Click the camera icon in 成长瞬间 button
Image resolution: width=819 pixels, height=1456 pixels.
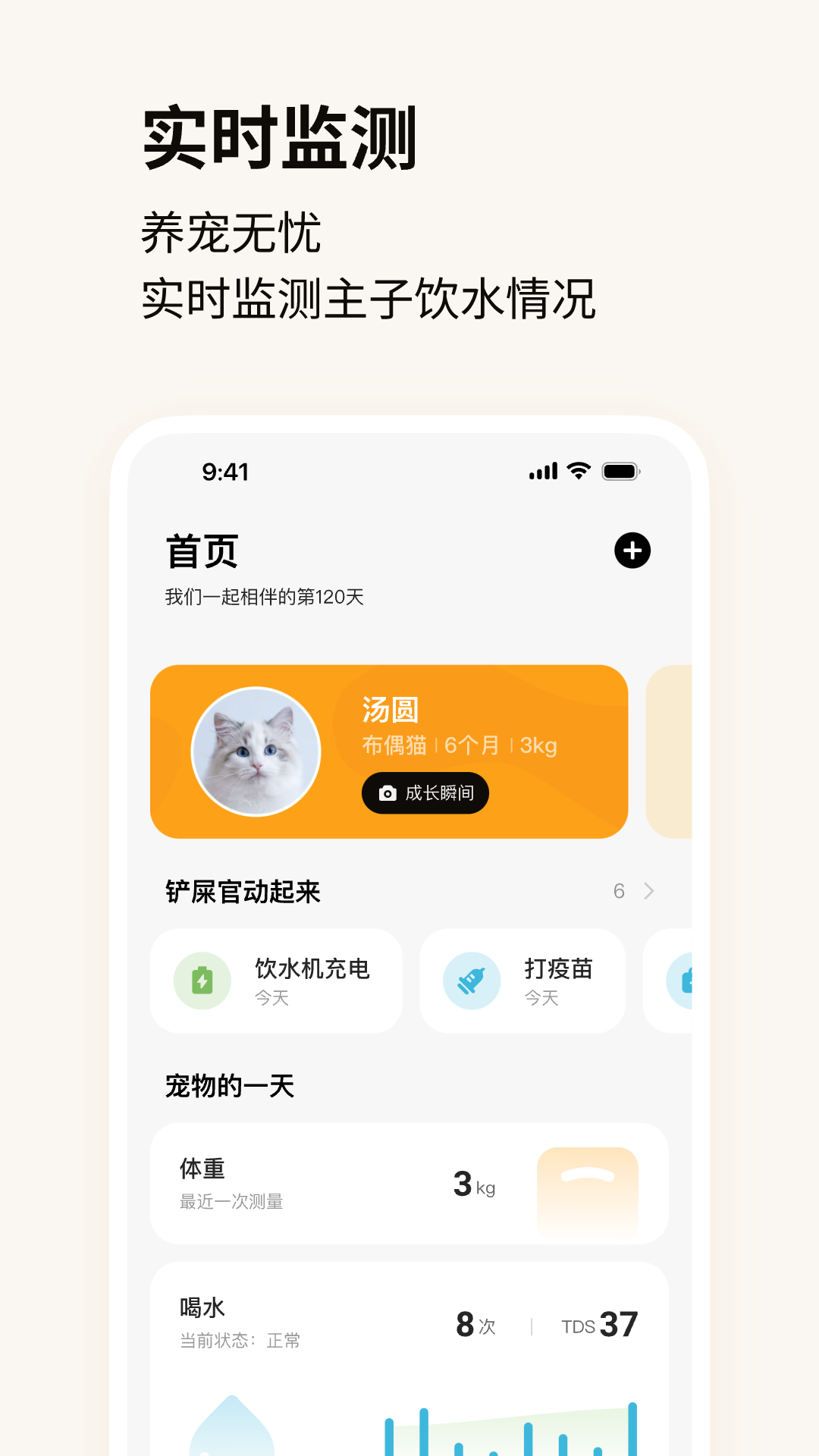(388, 792)
